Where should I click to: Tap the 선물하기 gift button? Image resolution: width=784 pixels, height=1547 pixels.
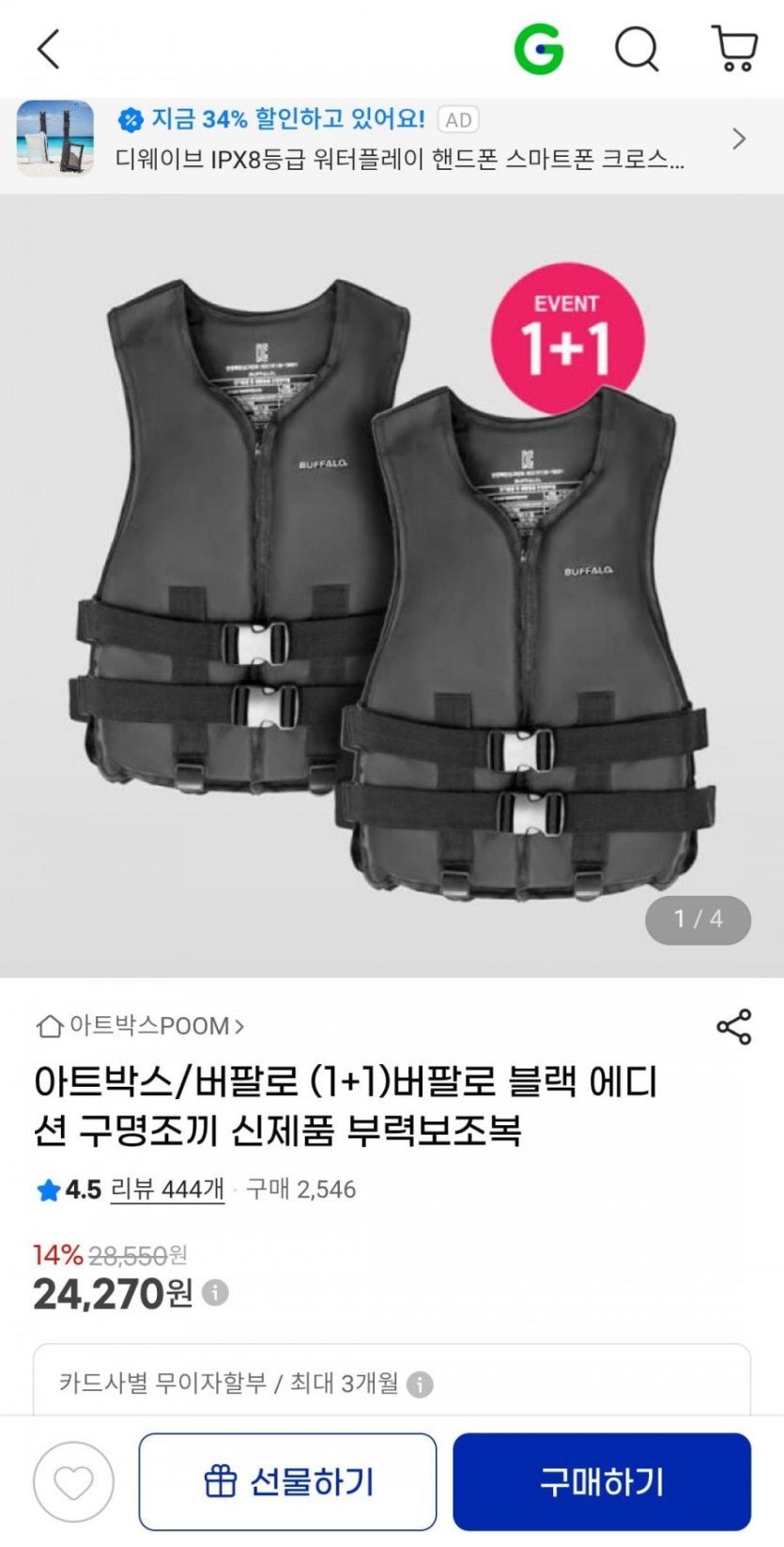pos(287,1482)
